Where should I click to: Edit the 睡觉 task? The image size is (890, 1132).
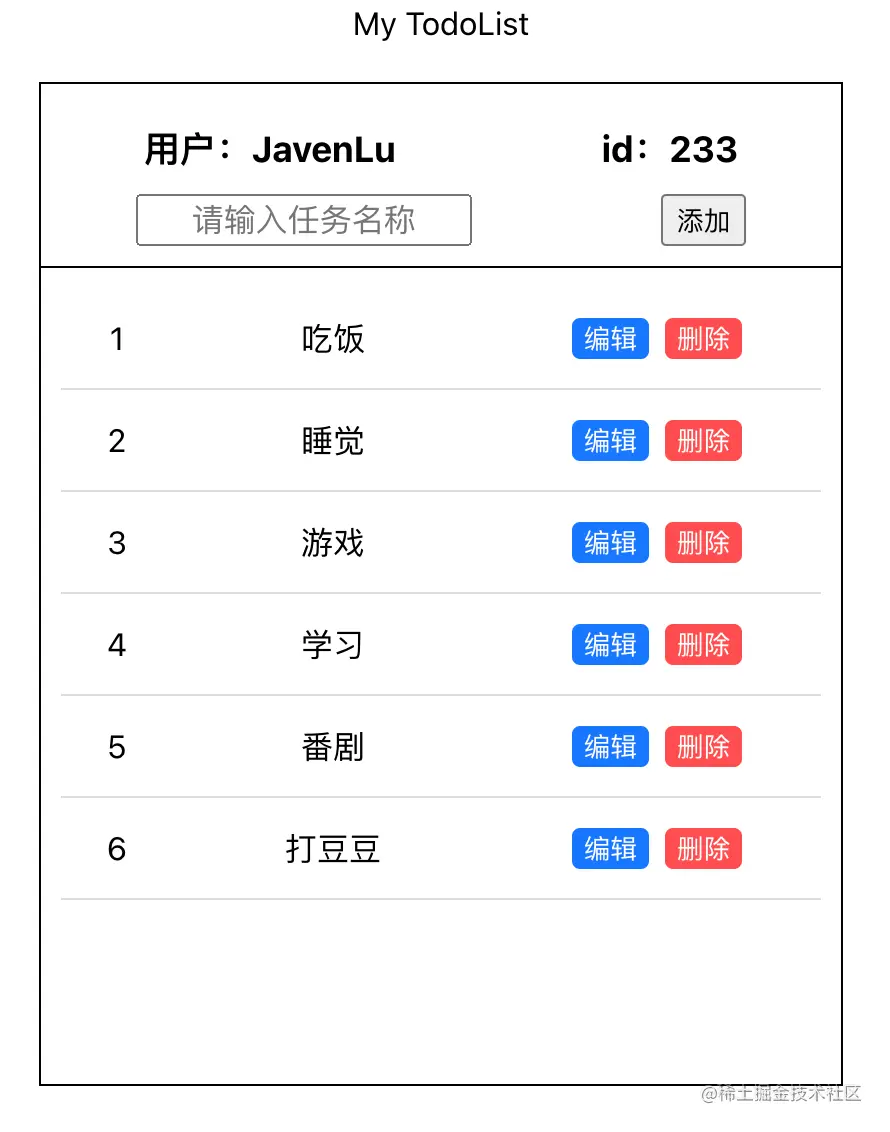610,441
